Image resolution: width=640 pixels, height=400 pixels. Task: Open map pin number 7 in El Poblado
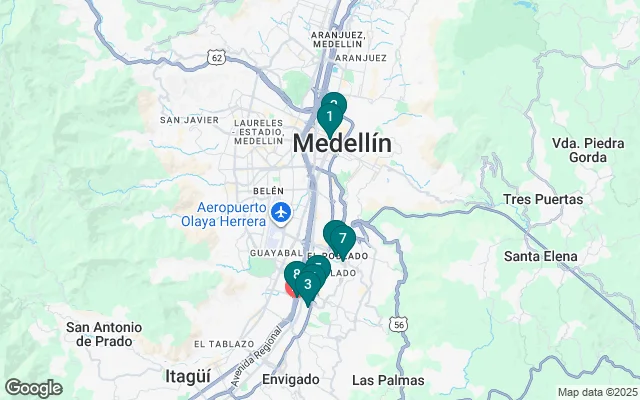pyautogui.click(x=343, y=239)
